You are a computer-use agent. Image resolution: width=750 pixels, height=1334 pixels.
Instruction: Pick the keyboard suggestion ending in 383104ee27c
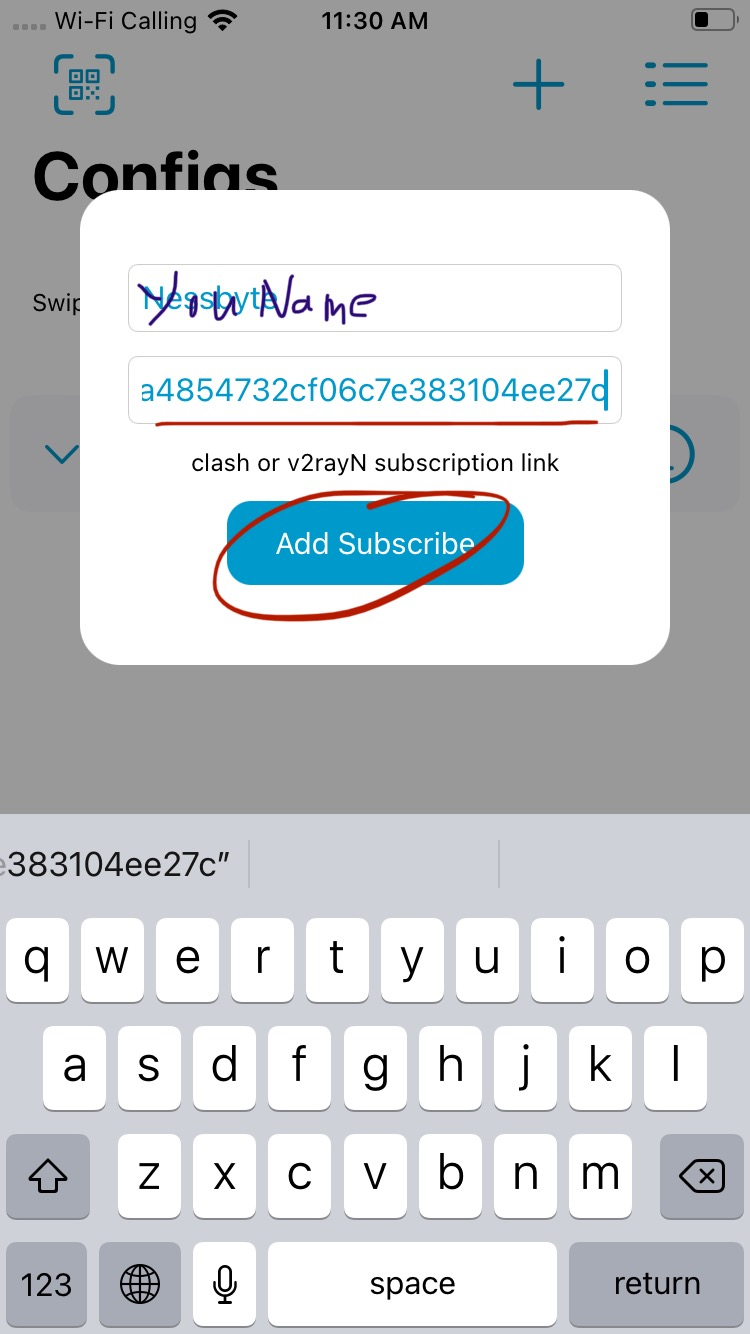(120, 864)
